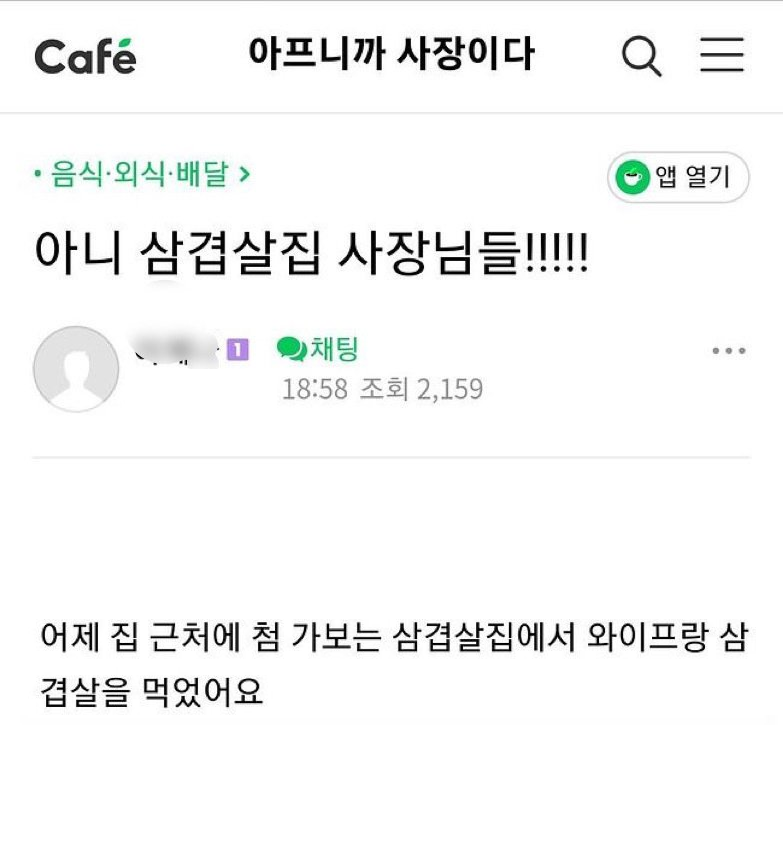783x848 pixels.
Task: Open the 음식·외식·배달 board link
Action: click(142, 176)
